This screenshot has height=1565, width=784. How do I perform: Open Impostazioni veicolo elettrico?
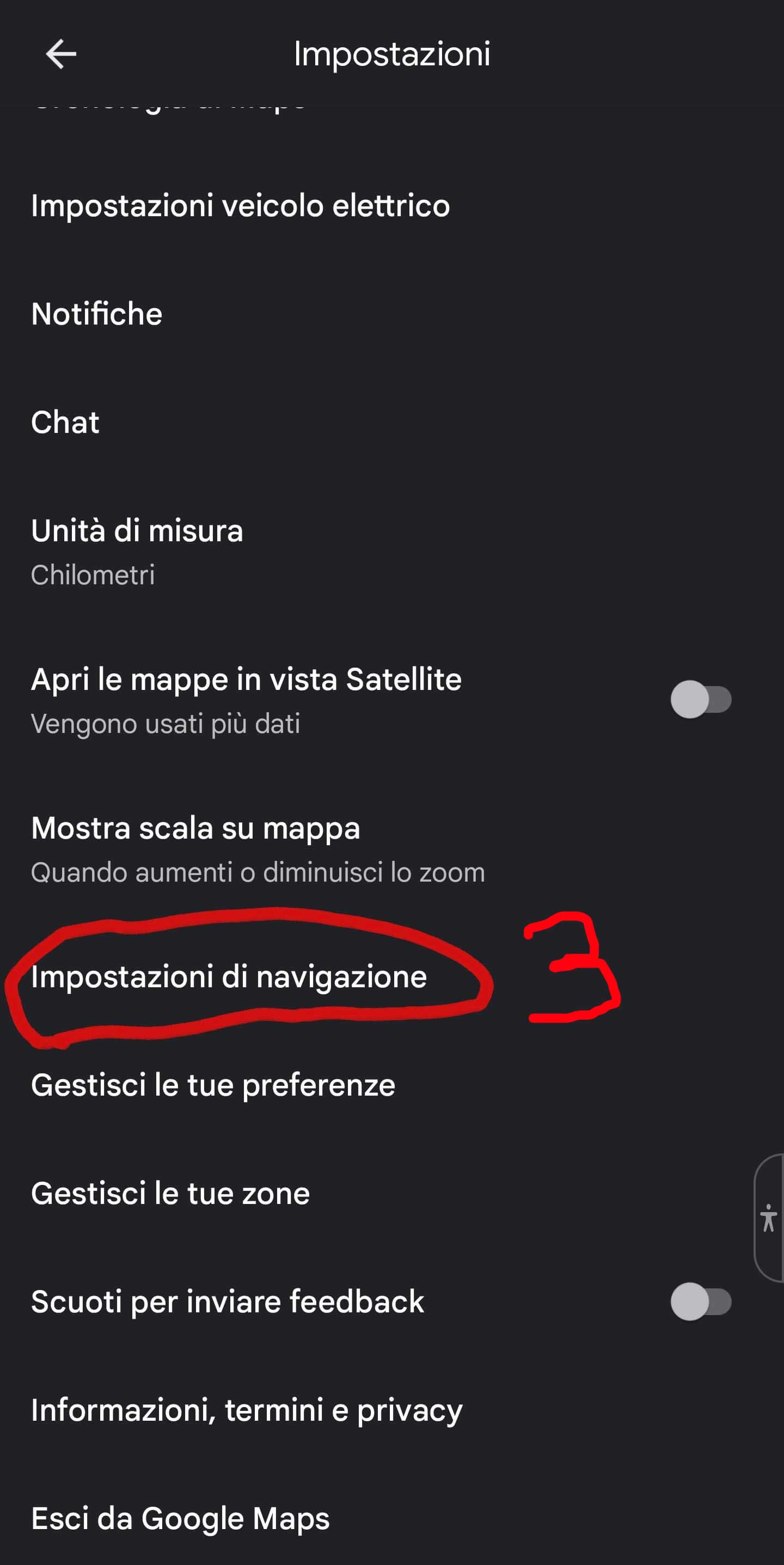click(241, 206)
